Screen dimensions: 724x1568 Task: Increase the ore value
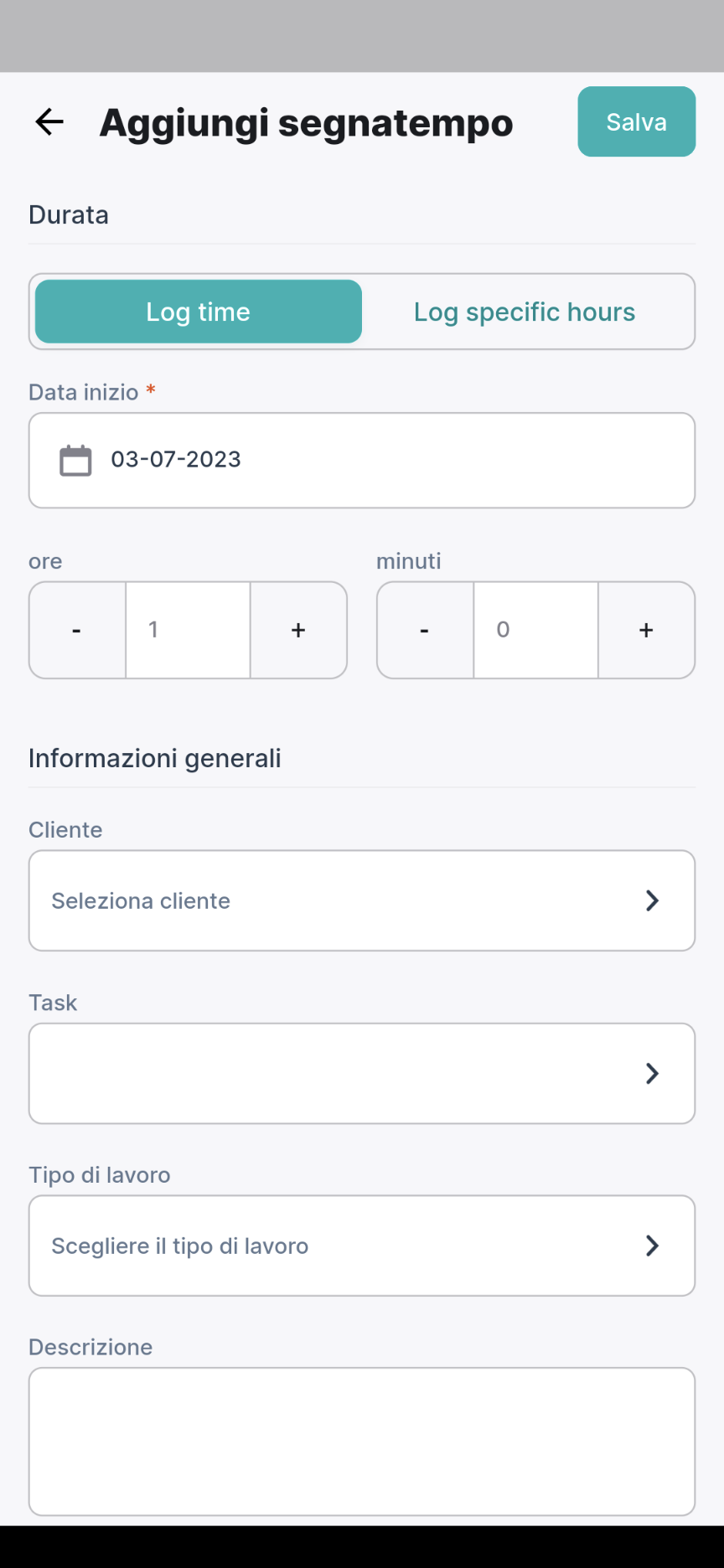coord(298,630)
